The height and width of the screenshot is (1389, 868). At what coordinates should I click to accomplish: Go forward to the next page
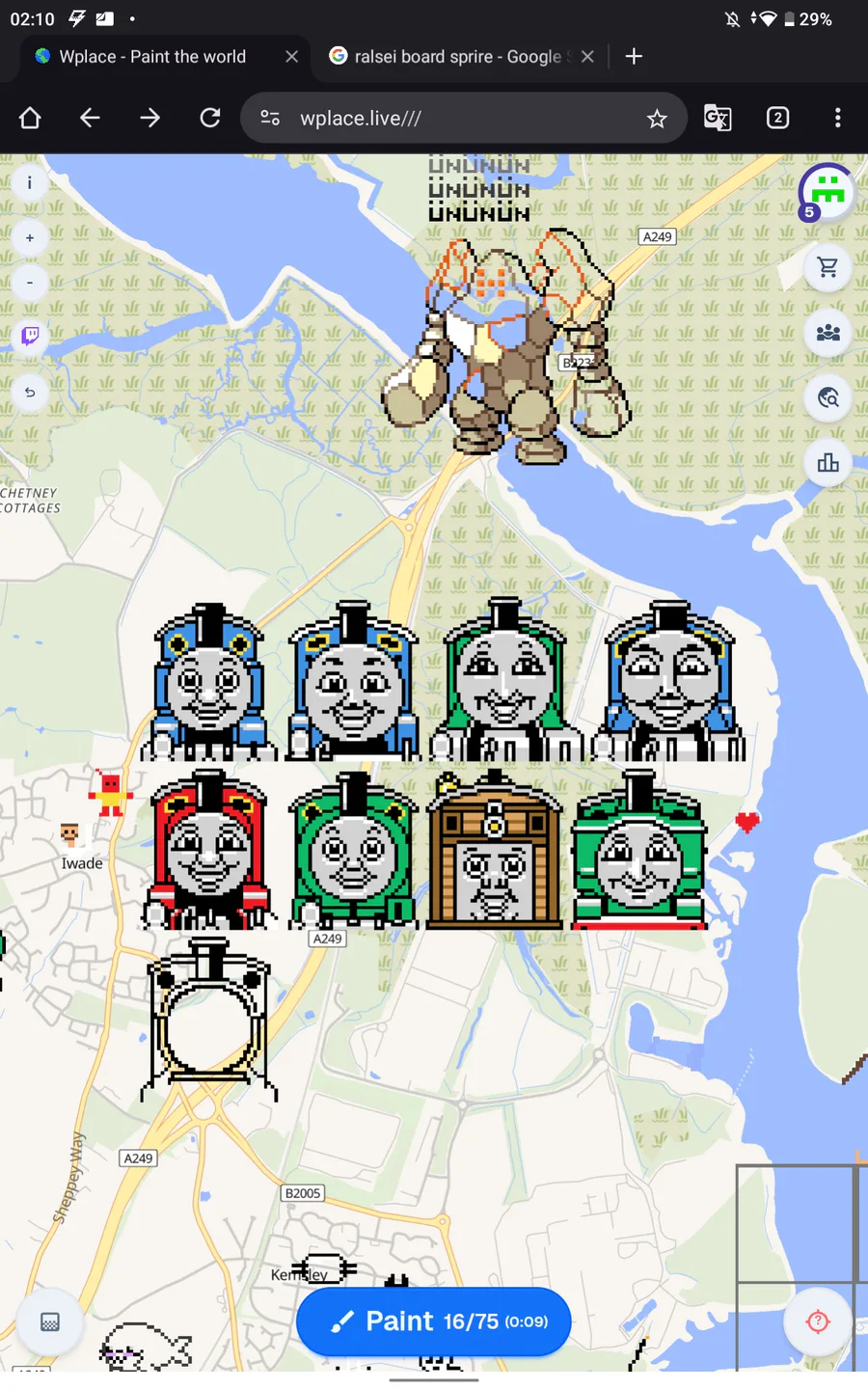pos(149,118)
